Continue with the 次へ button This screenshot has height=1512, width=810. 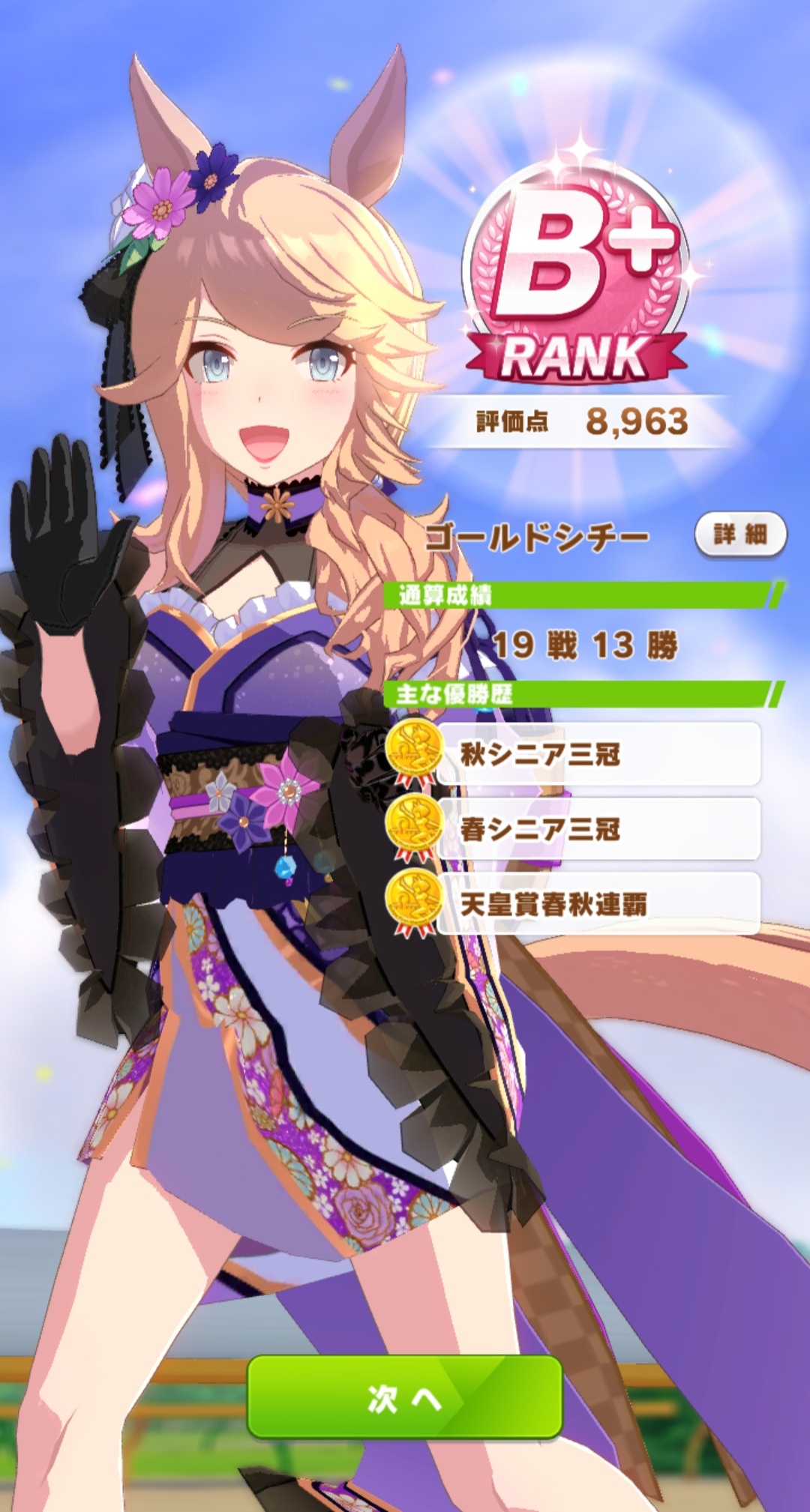coord(404,1397)
